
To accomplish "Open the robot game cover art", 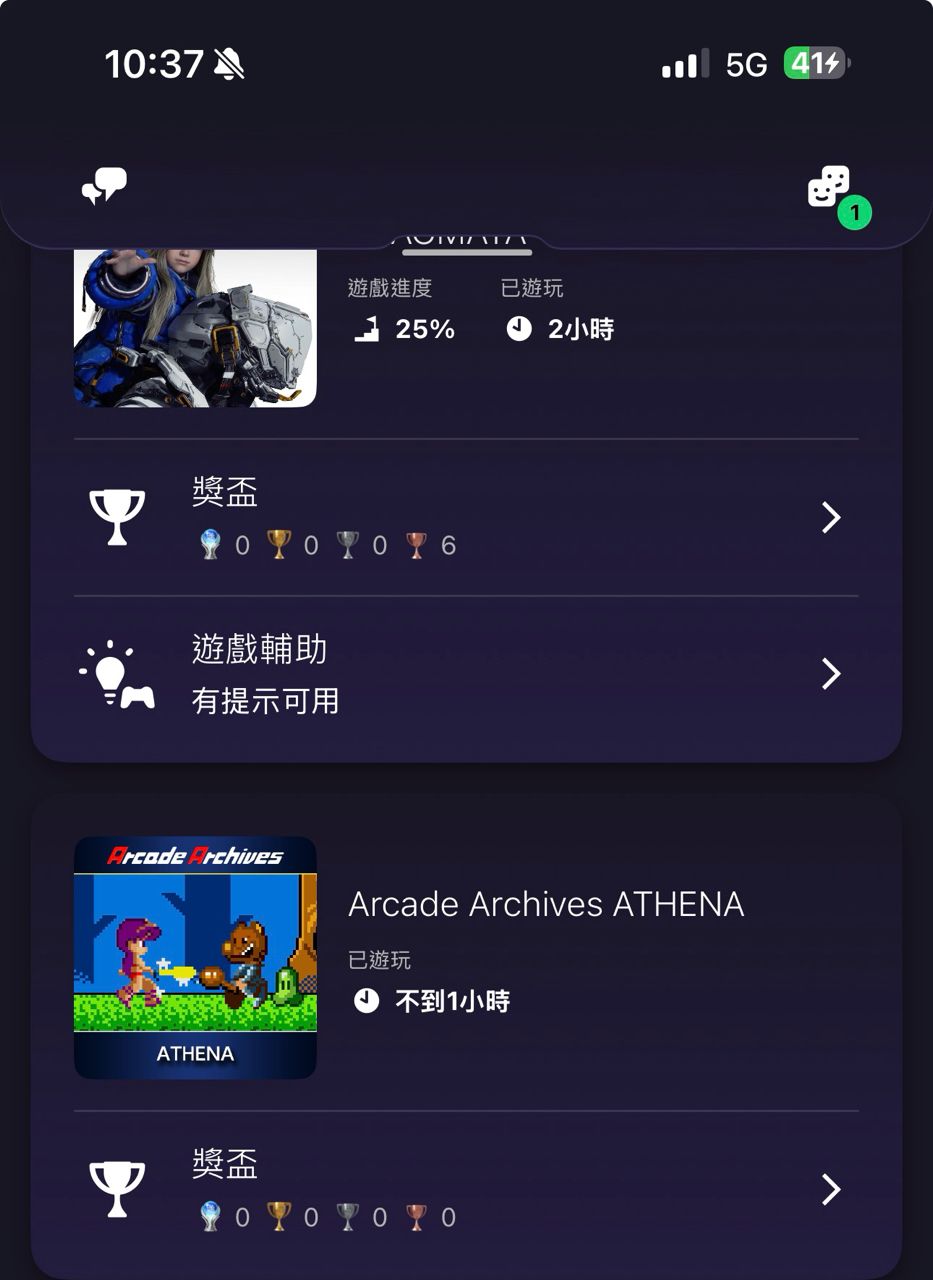I will pos(196,328).
